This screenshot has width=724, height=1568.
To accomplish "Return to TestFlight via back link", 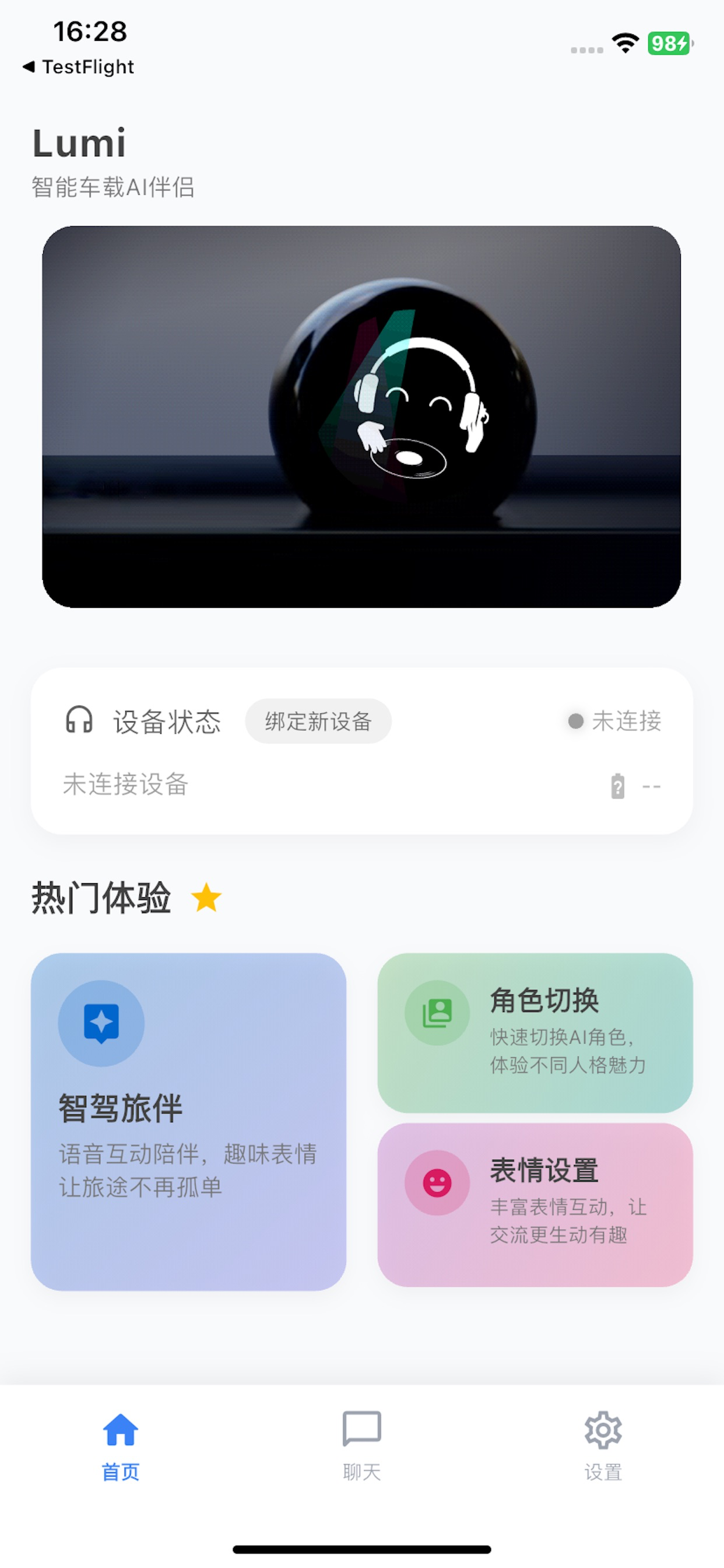I will [x=79, y=66].
